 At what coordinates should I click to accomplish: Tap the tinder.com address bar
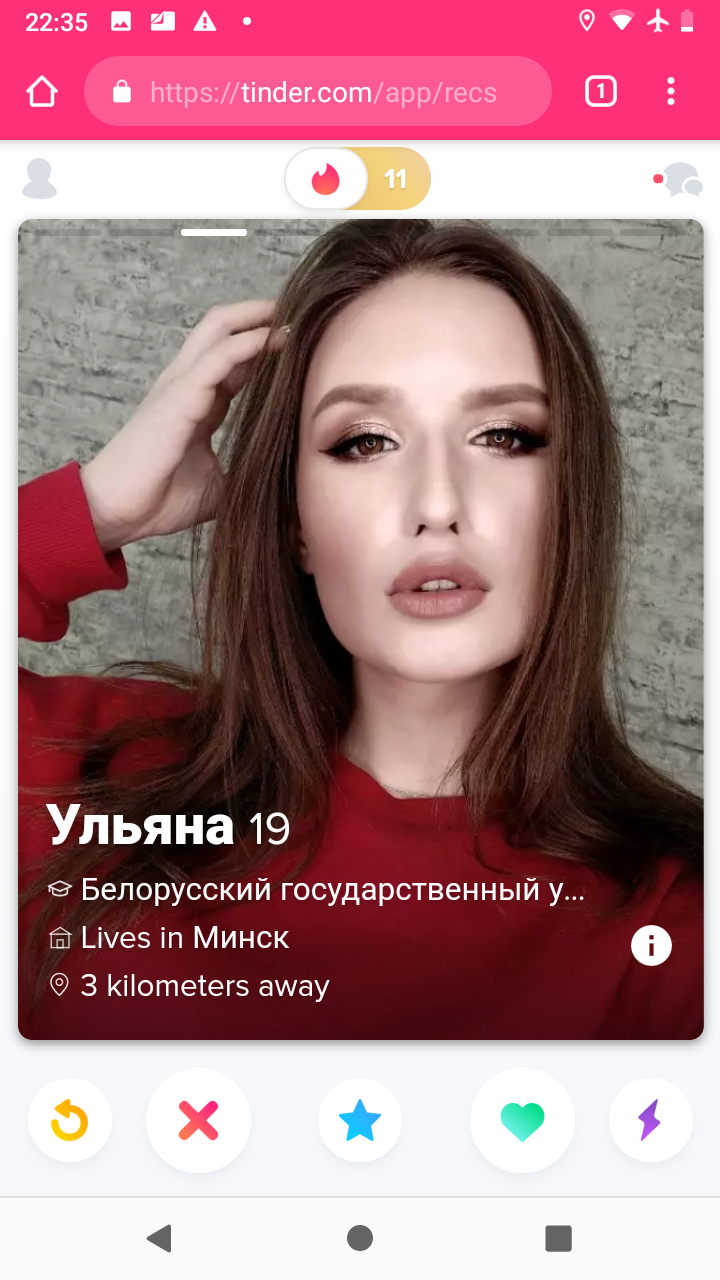pos(318,92)
